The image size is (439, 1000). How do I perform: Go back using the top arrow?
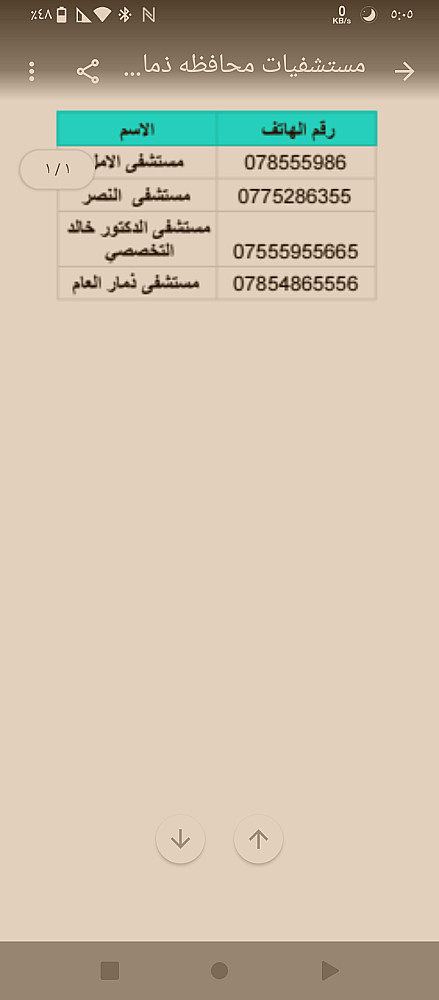tap(405, 71)
